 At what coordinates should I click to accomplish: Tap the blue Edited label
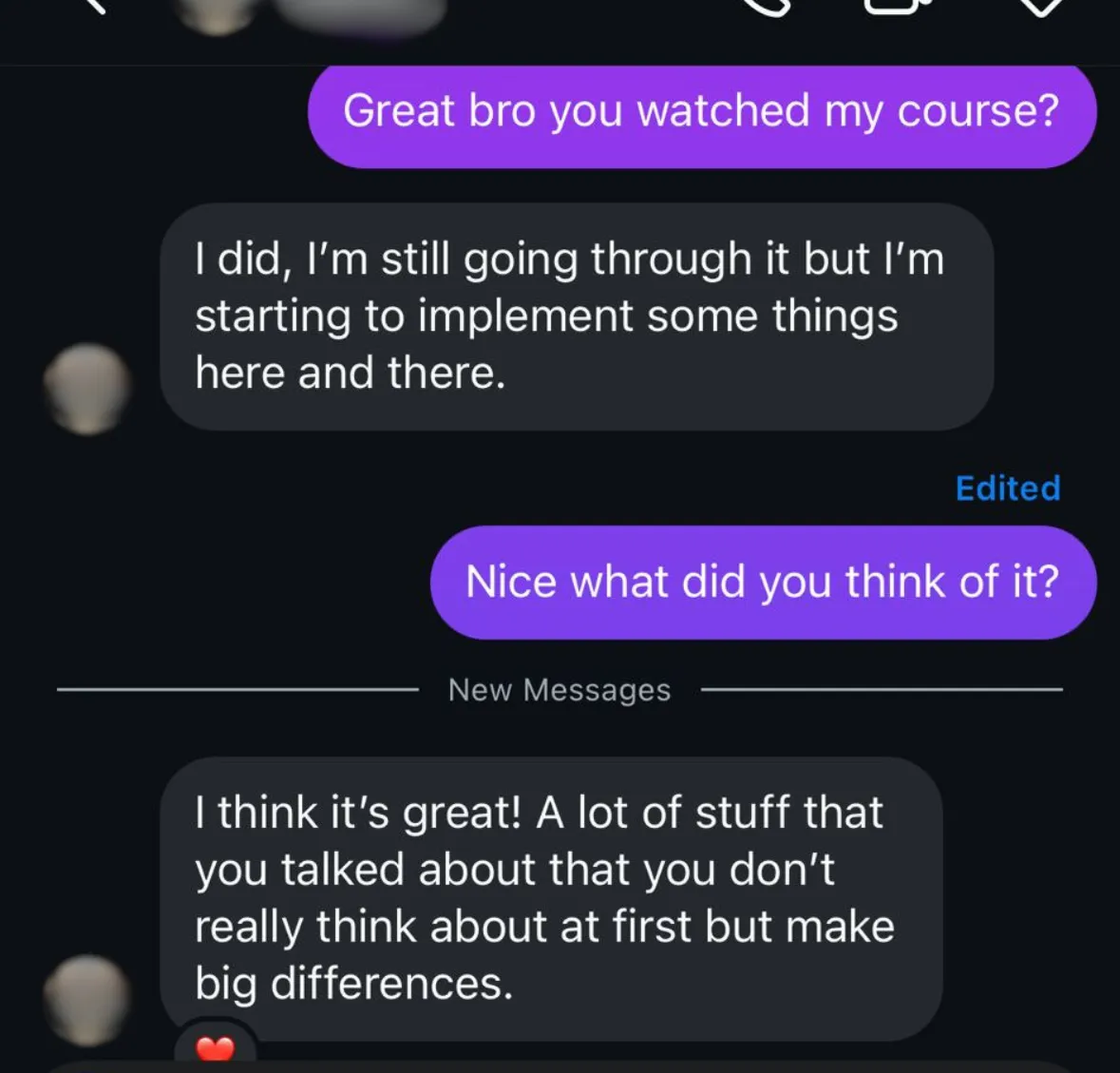pyautogui.click(x=1007, y=489)
